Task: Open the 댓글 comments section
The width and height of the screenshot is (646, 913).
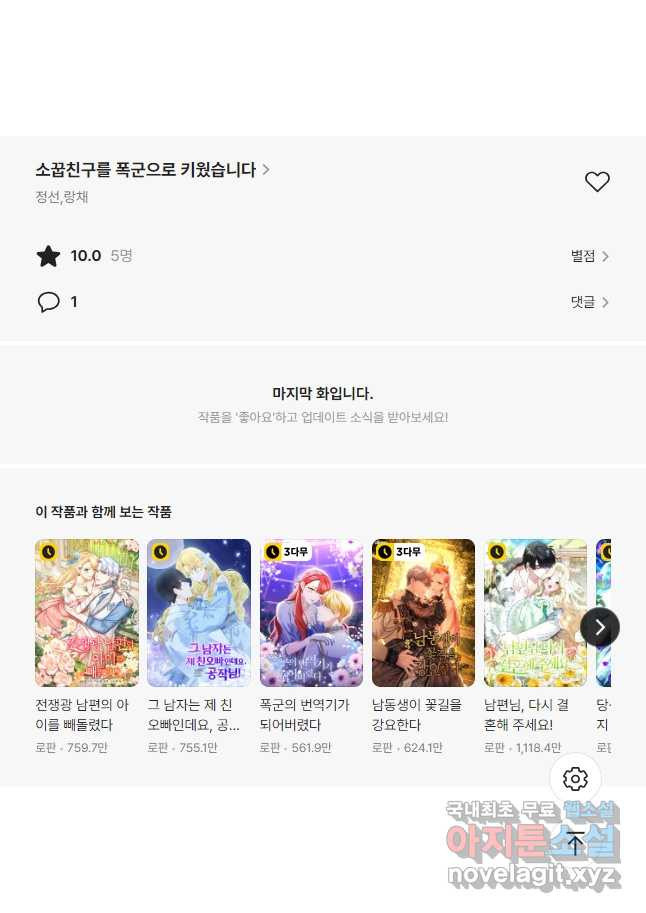Action: (589, 302)
